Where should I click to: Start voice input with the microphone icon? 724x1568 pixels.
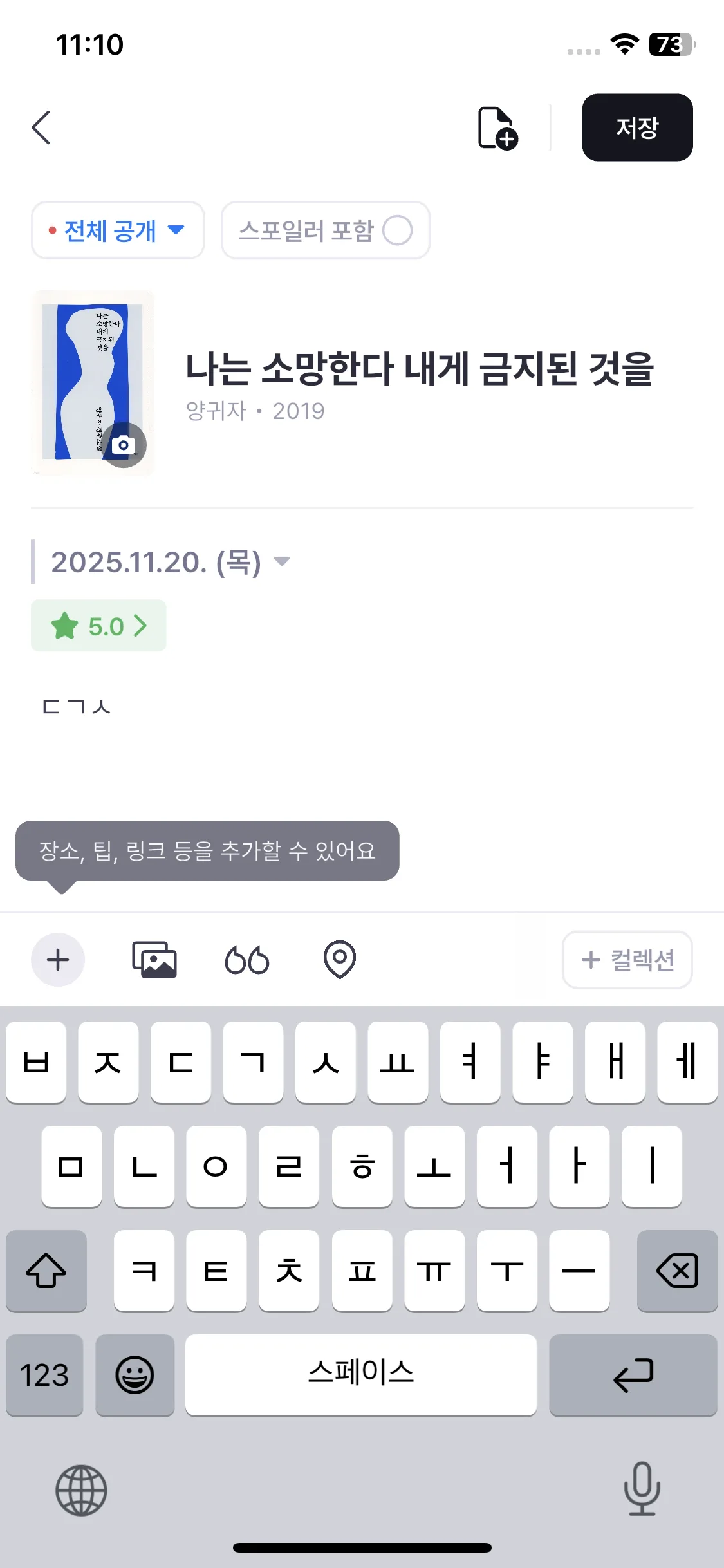click(x=642, y=1492)
